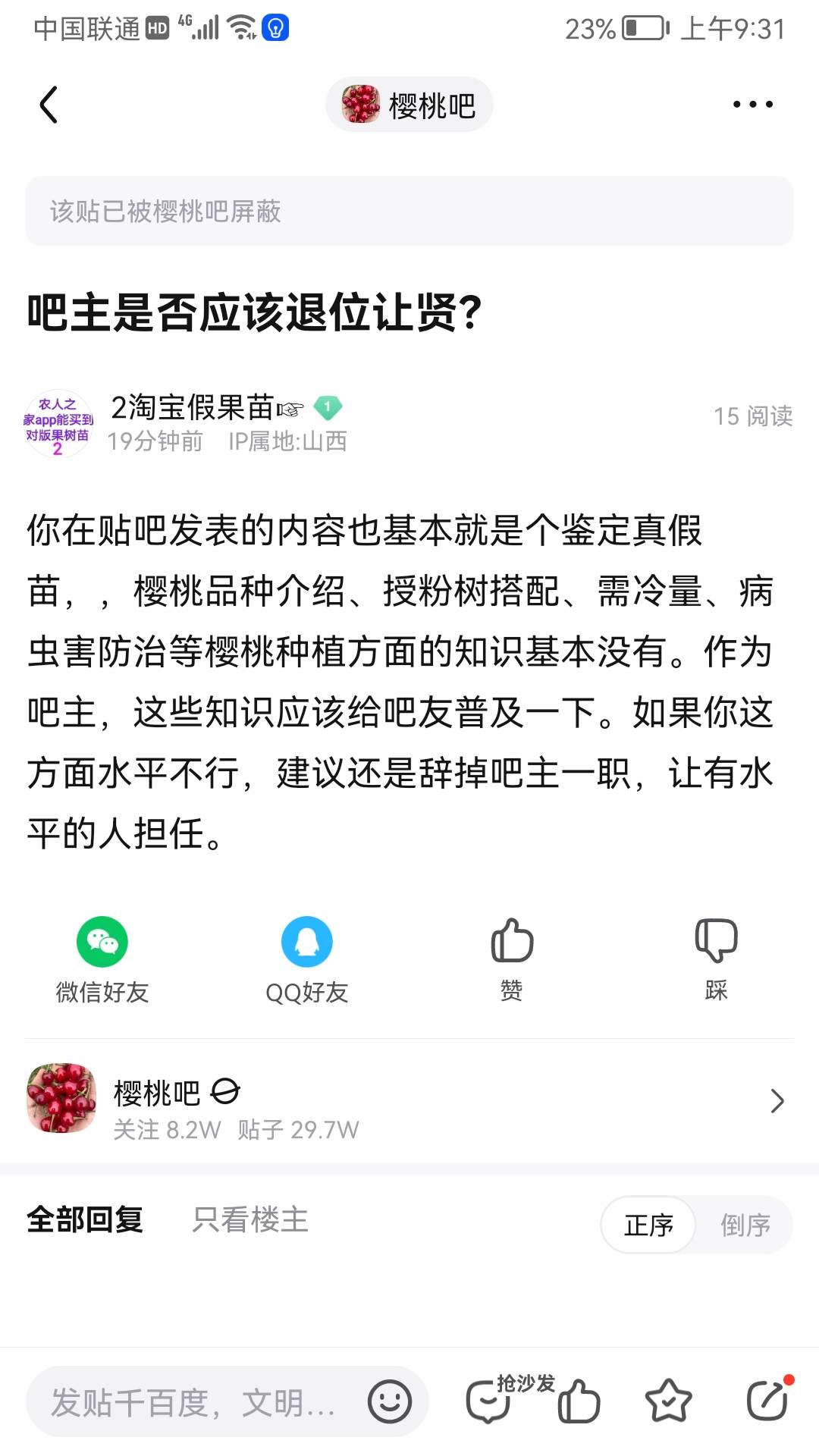Tap the share-edit icon with the red dot
Image resolution: width=819 pixels, height=1456 pixels.
click(767, 1401)
